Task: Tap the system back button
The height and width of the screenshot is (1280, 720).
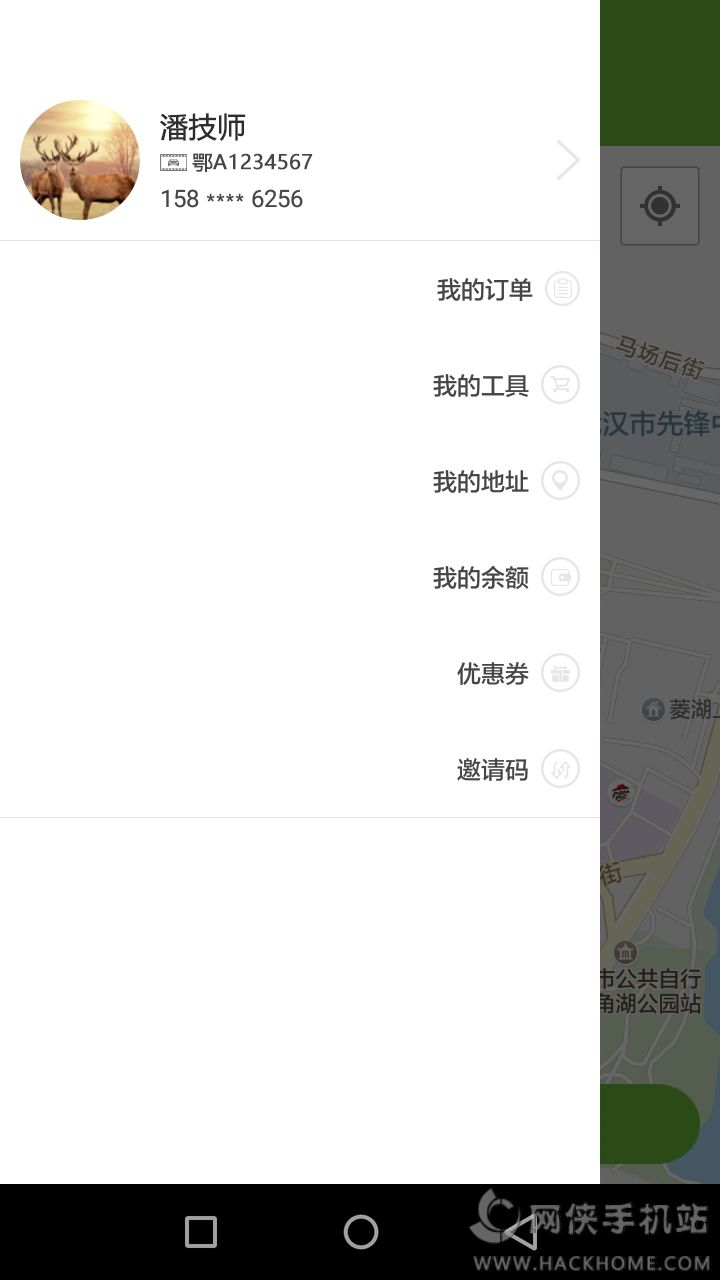Action: (x=520, y=1232)
